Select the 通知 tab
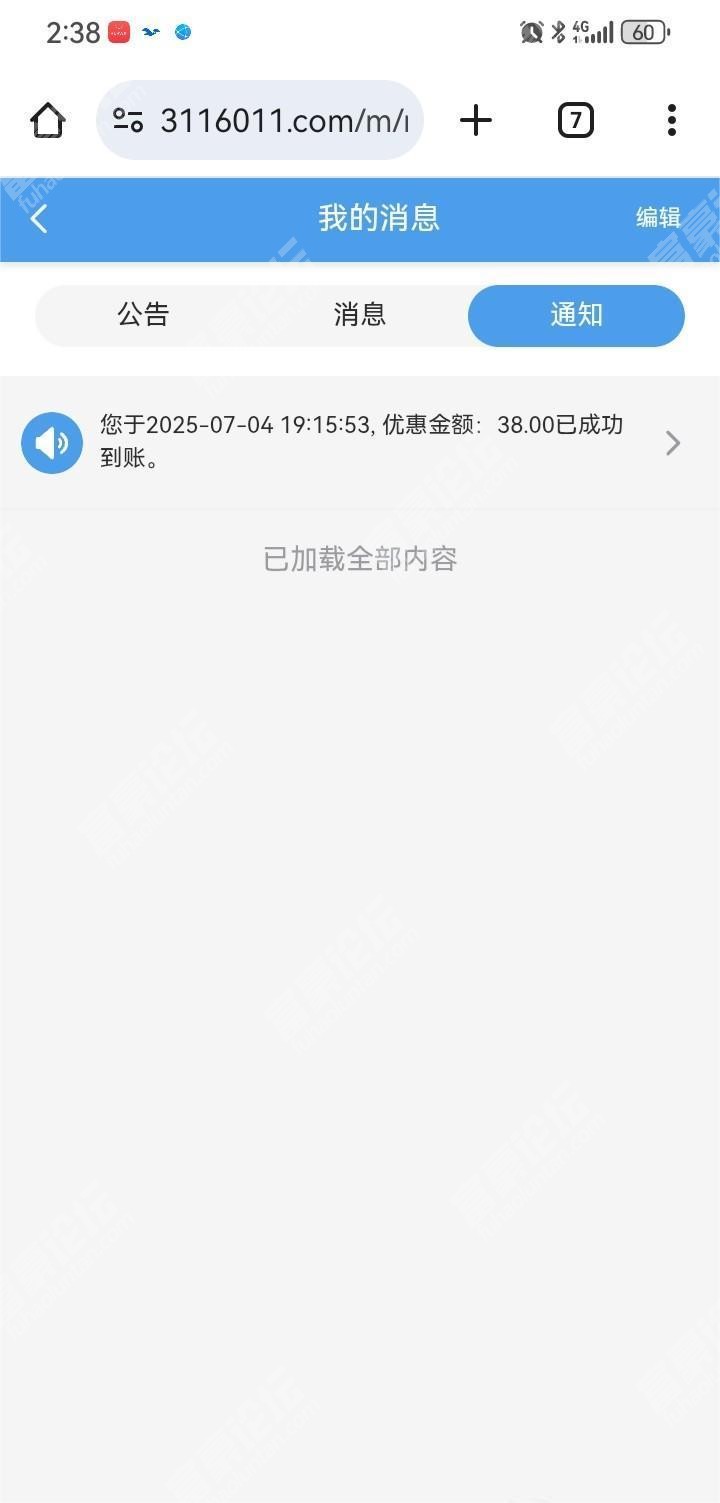The height and width of the screenshot is (1503, 720). click(x=576, y=315)
